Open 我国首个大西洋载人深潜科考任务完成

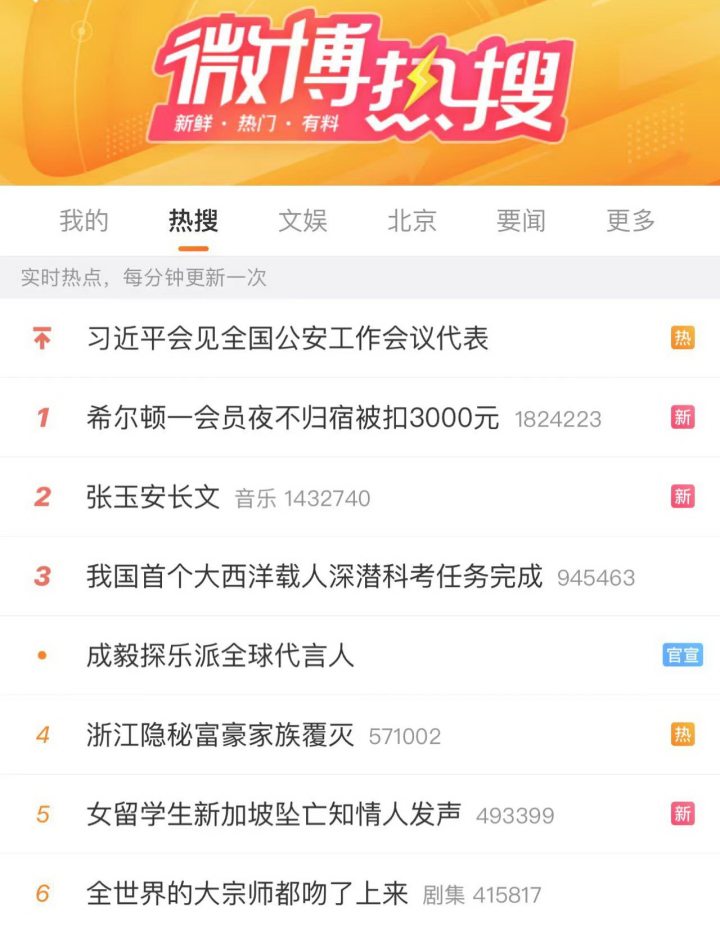point(314,577)
